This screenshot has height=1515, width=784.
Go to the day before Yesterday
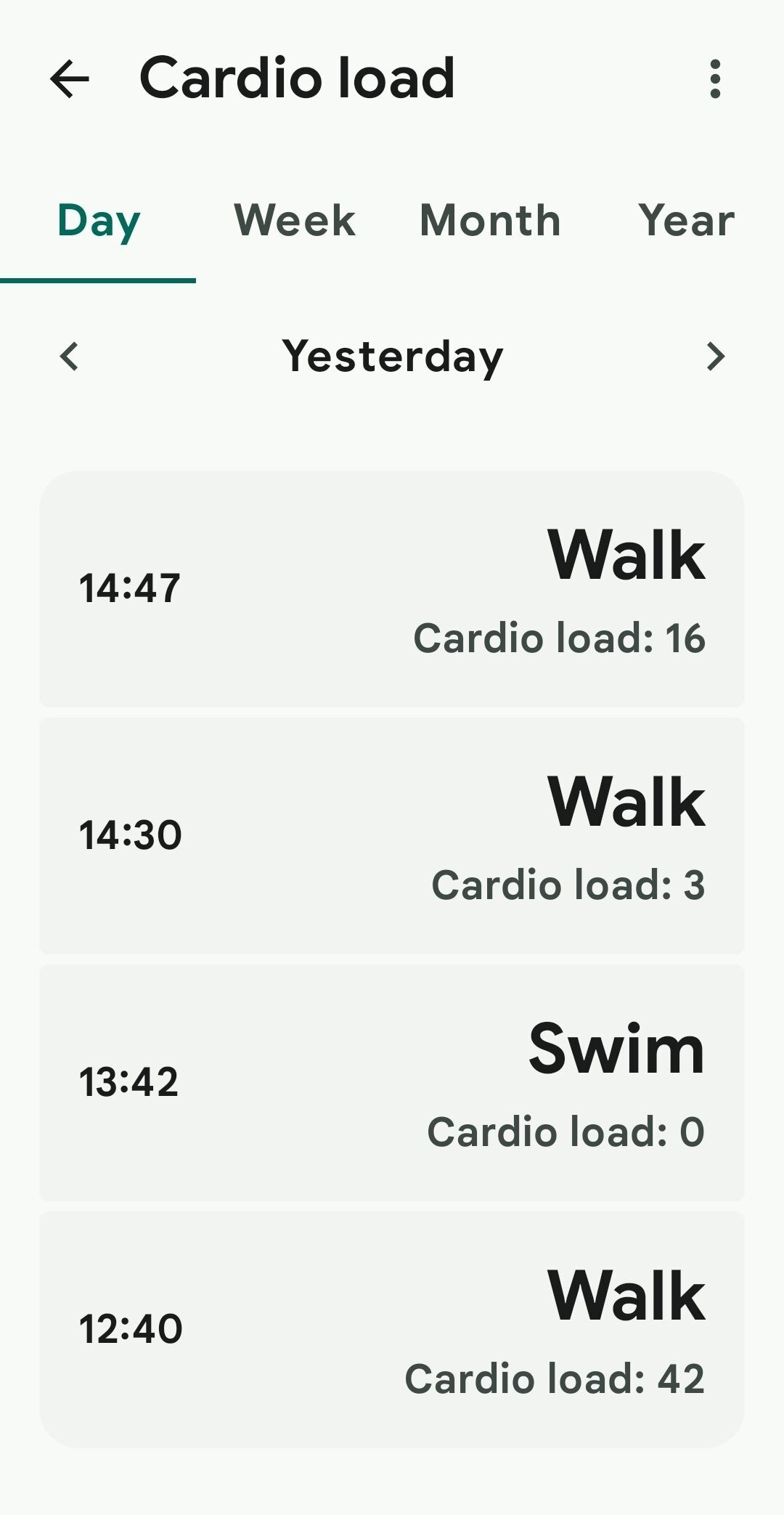pos(69,357)
